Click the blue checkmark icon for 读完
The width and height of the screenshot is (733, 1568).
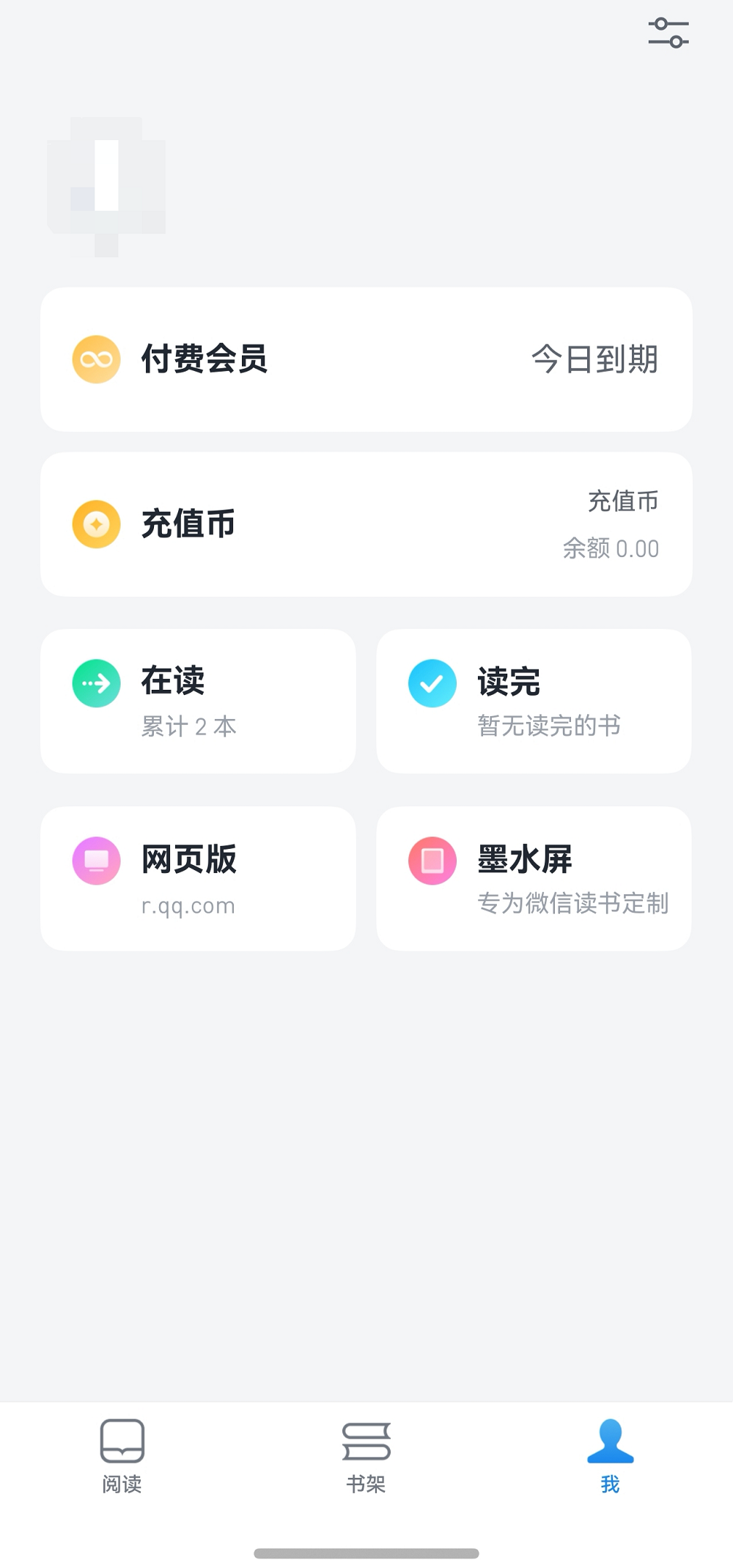pyautogui.click(x=432, y=682)
